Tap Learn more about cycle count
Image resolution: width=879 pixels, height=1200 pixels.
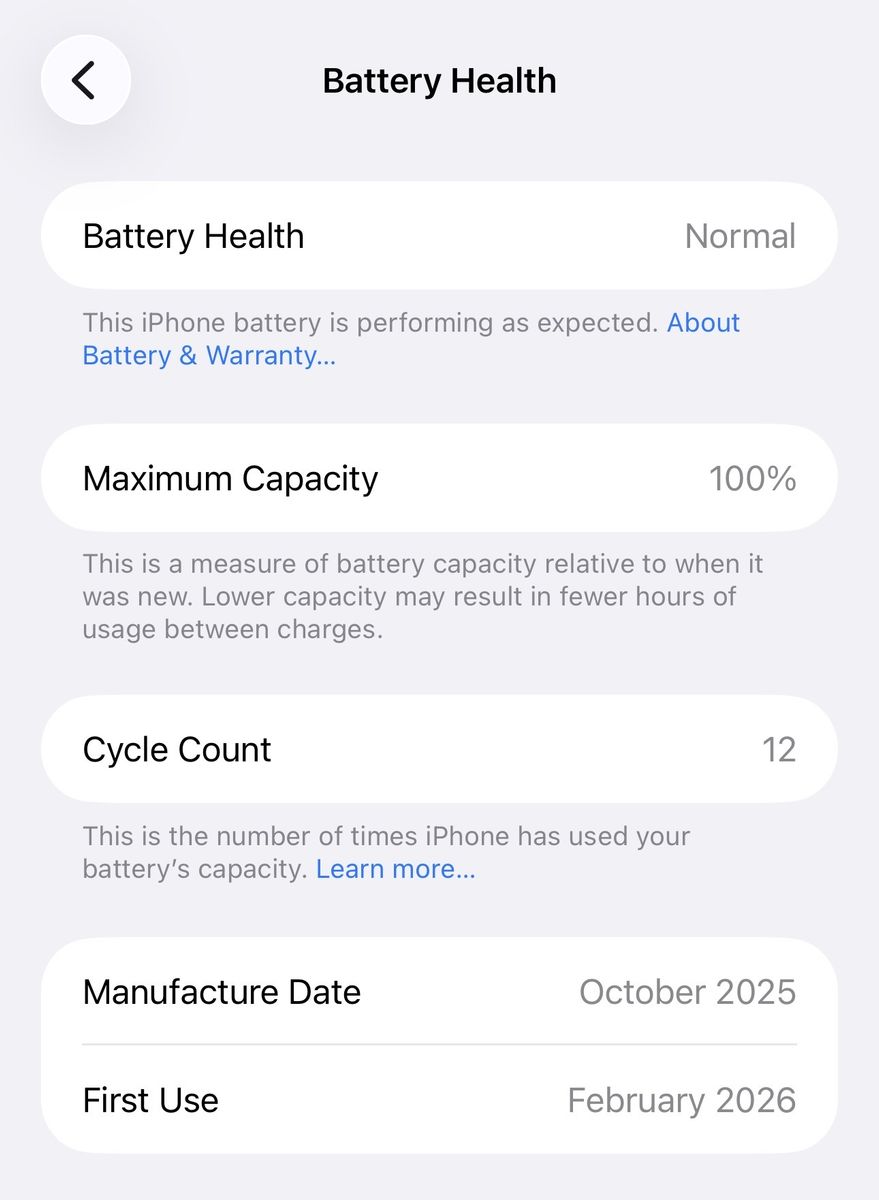tap(395, 869)
